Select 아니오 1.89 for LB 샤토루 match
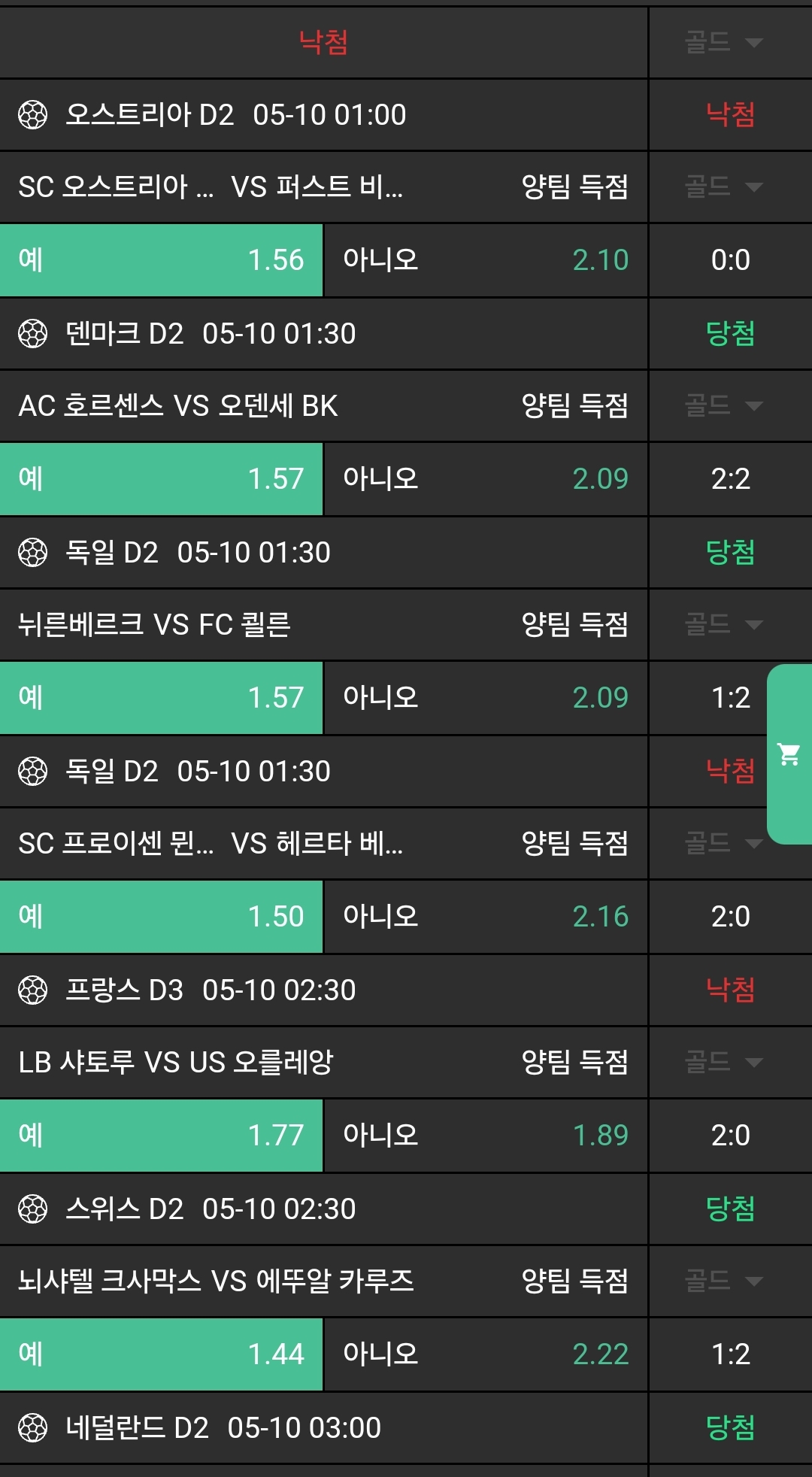 [485, 1136]
